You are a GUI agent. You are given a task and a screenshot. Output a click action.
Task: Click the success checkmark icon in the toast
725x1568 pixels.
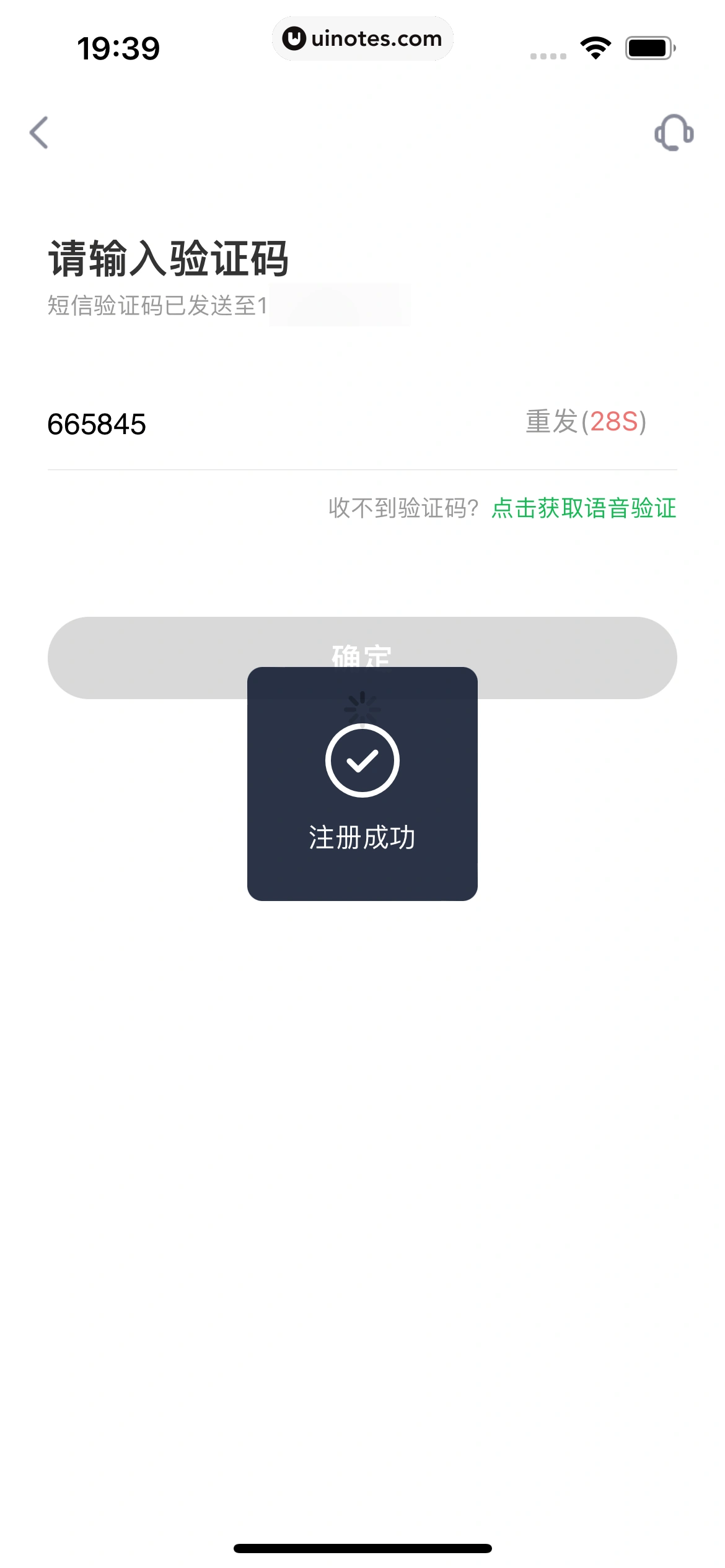point(362,763)
